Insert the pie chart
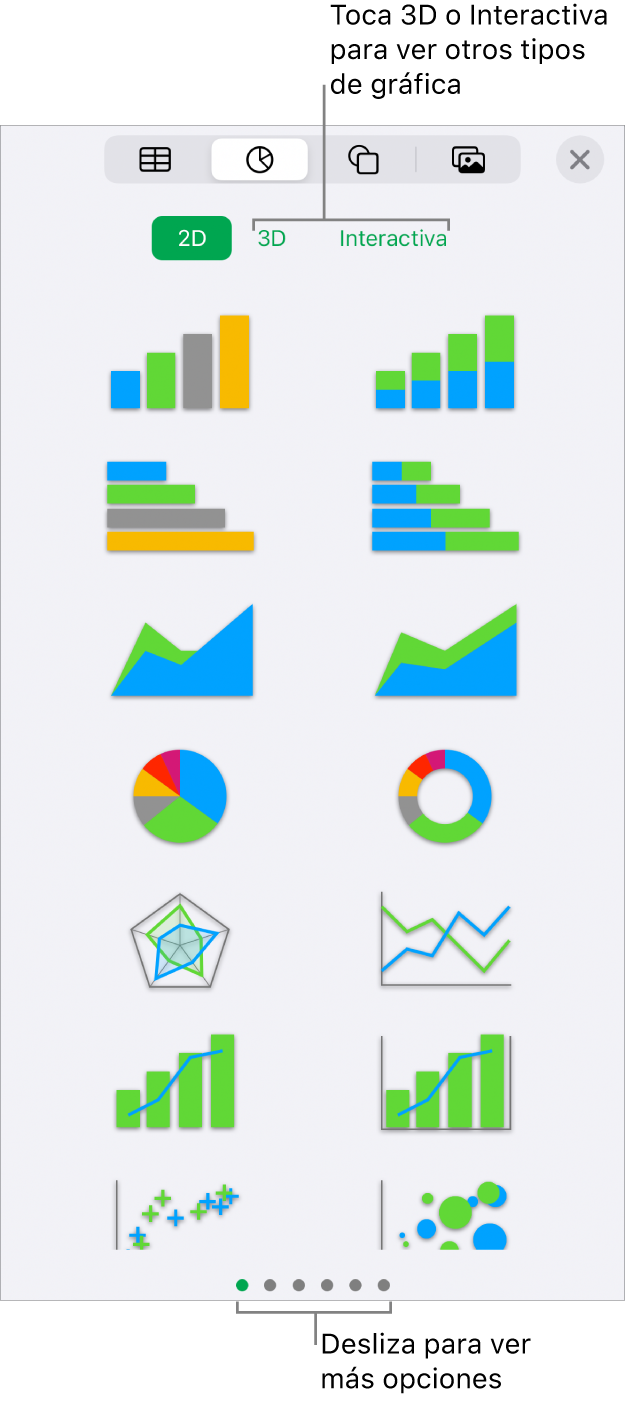This screenshot has height=1404, width=625. 180,796
